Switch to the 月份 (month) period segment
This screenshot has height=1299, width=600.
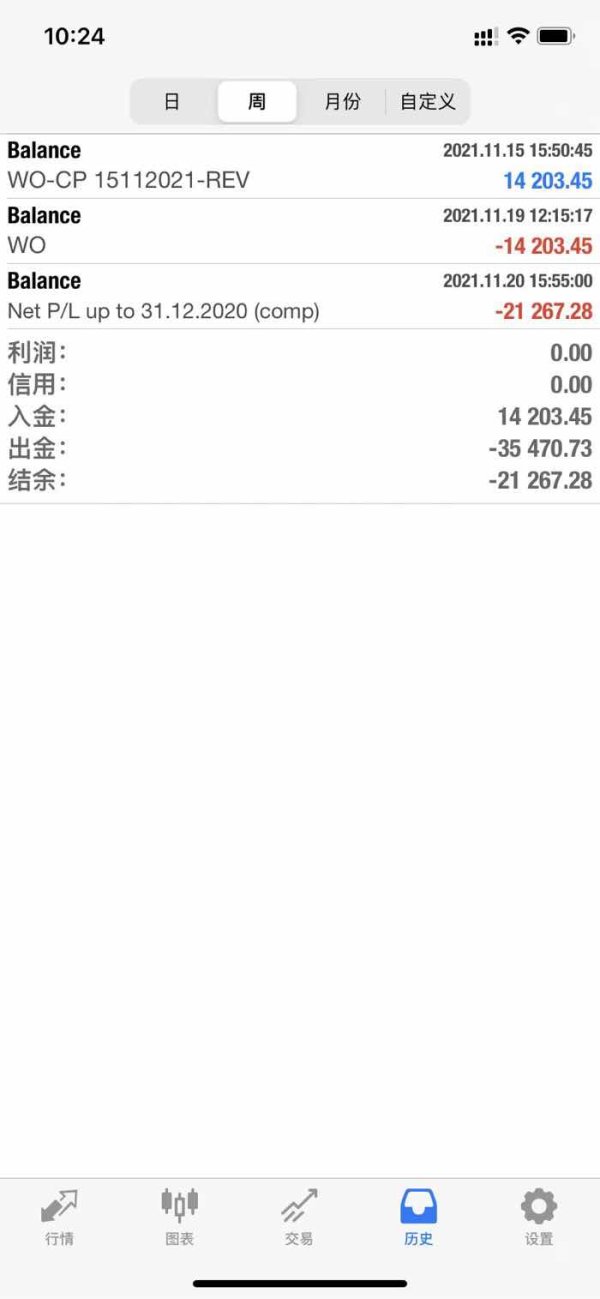click(x=342, y=102)
